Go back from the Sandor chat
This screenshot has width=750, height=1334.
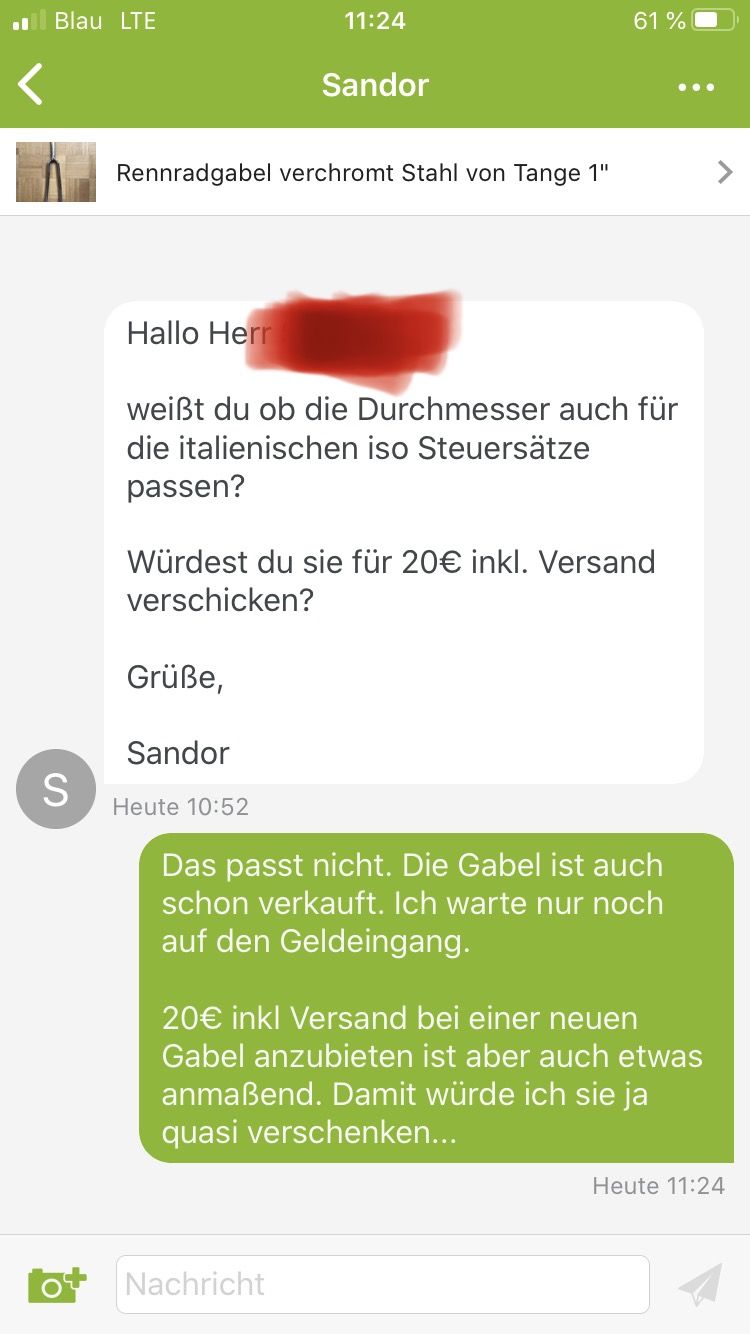click(32, 85)
